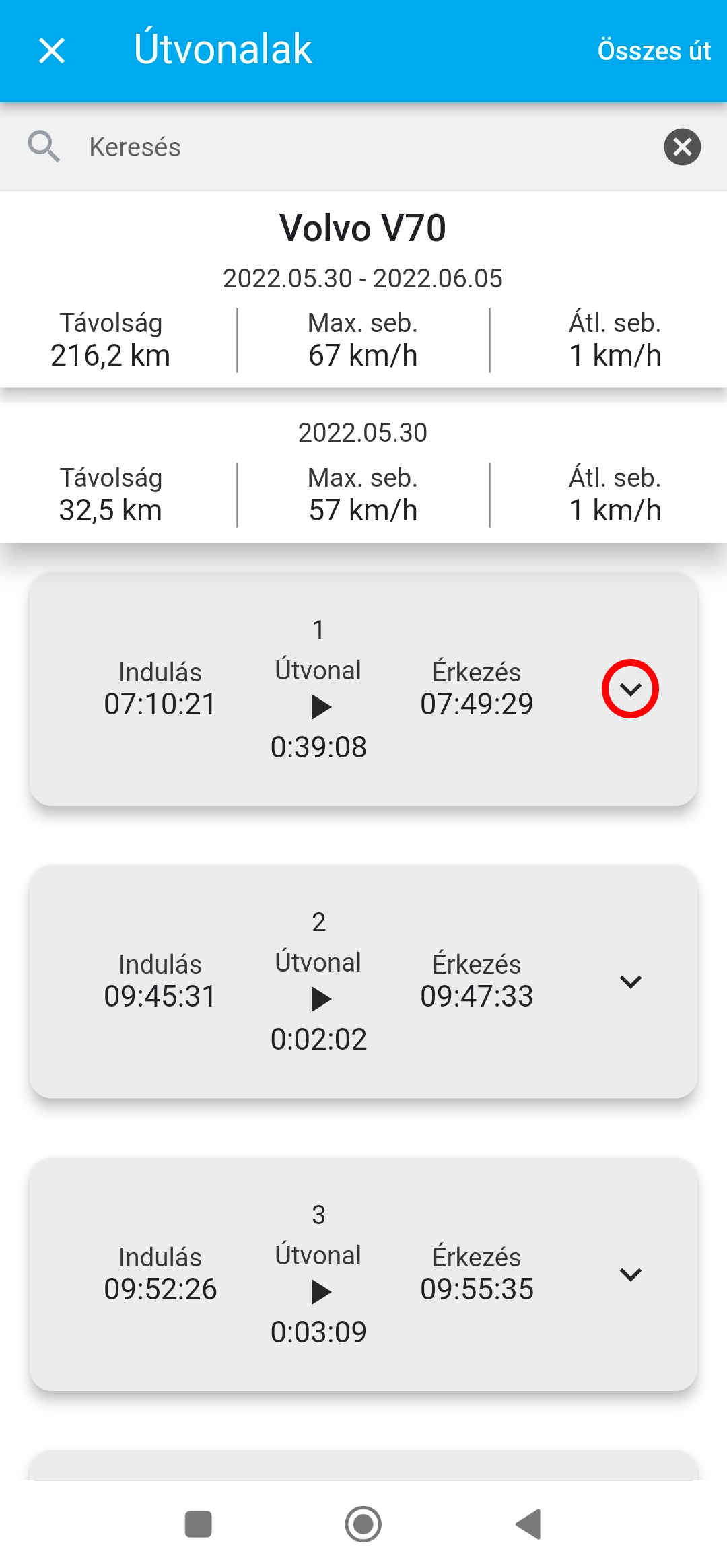Expand route 3 details chevron
This screenshot has height=1568, width=727.
tap(630, 1274)
